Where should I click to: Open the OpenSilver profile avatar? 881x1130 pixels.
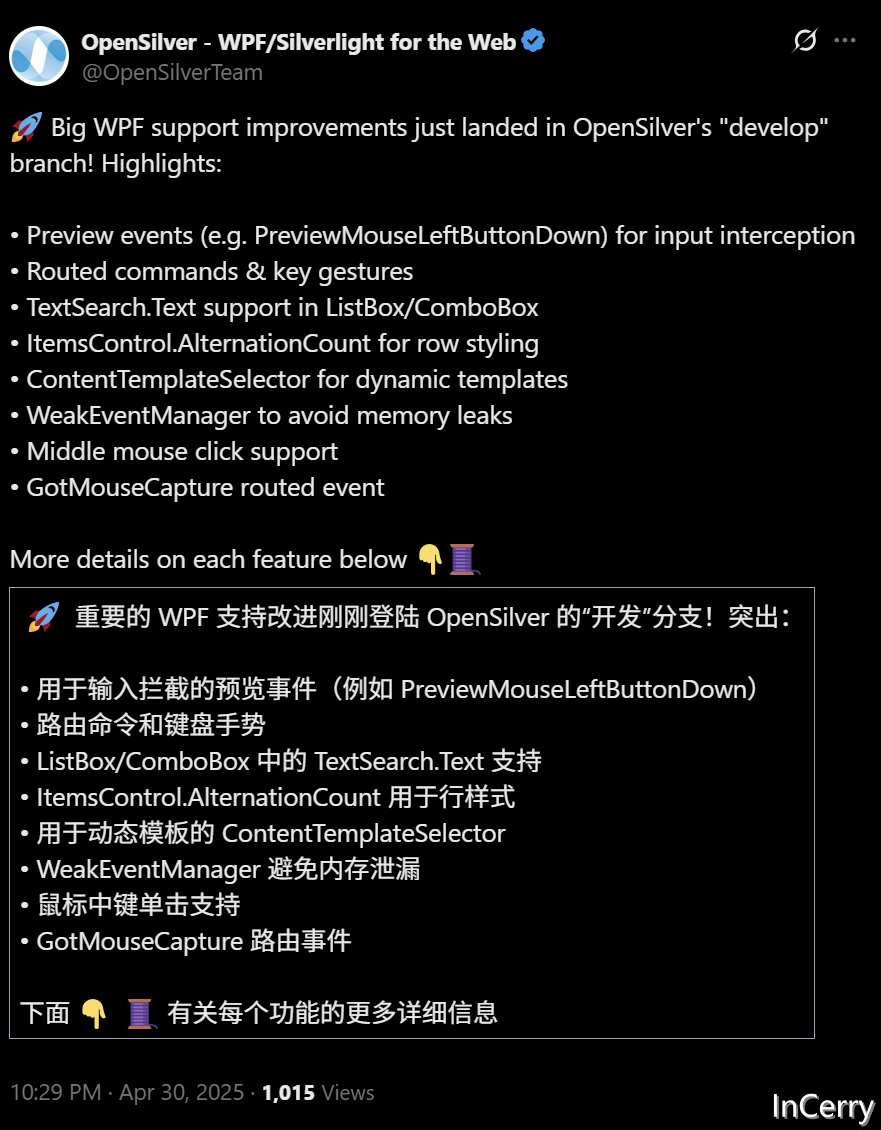pos(39,56)
